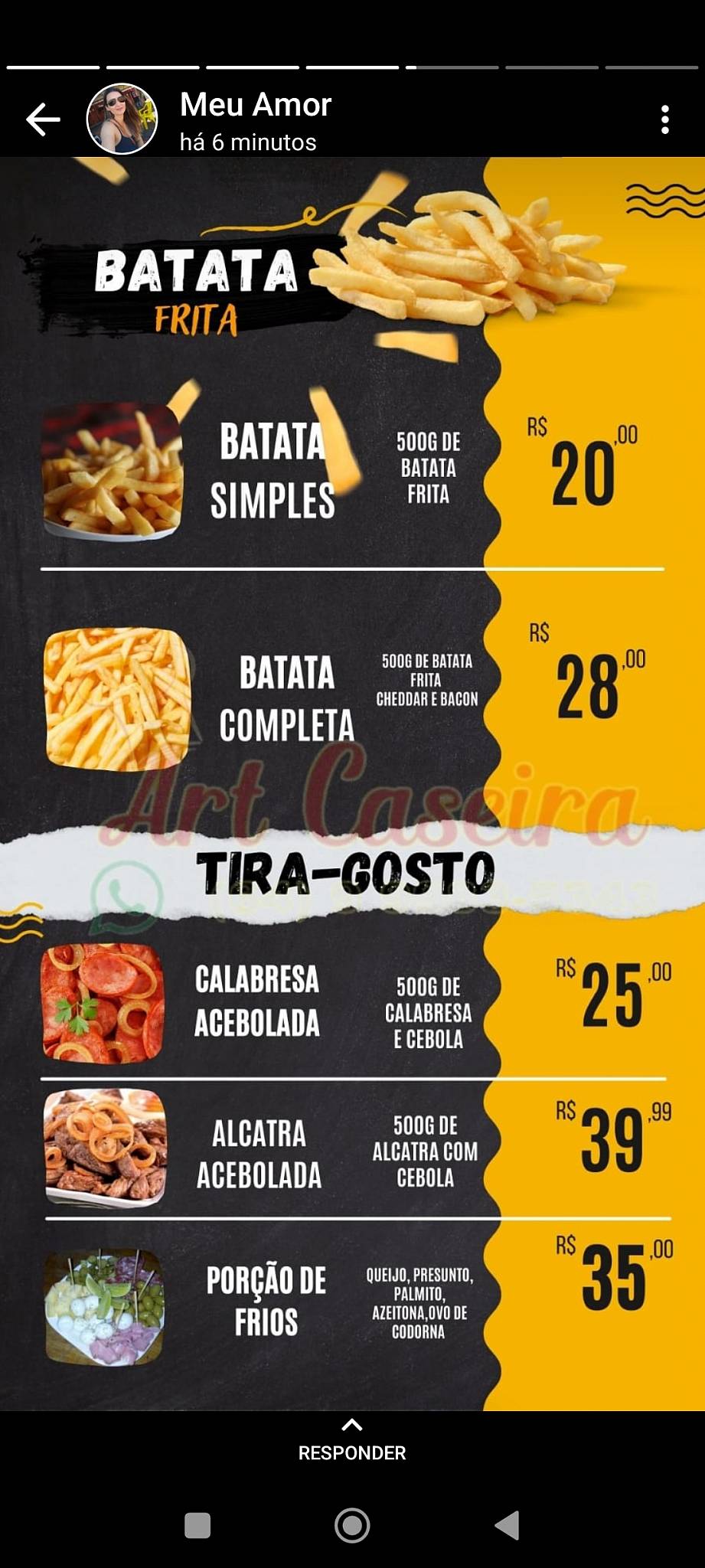The height and width of the screenshot is (1568, 705).
Task: Tap RESPONDER to reply to the status
Action: click(x=352, y=1452)
